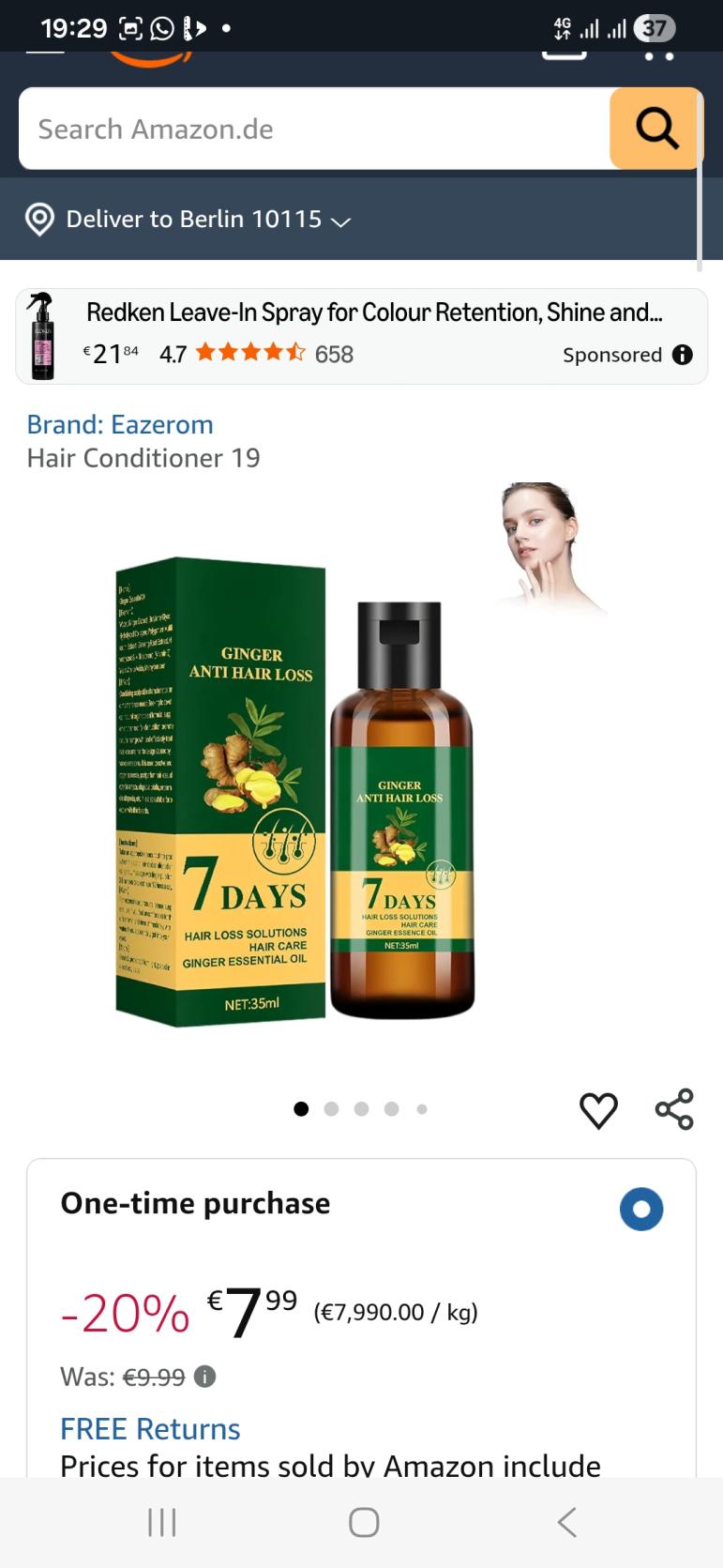The image size is (723, 1568).
Task: Share this product
Action: (x=674, y=1109)
